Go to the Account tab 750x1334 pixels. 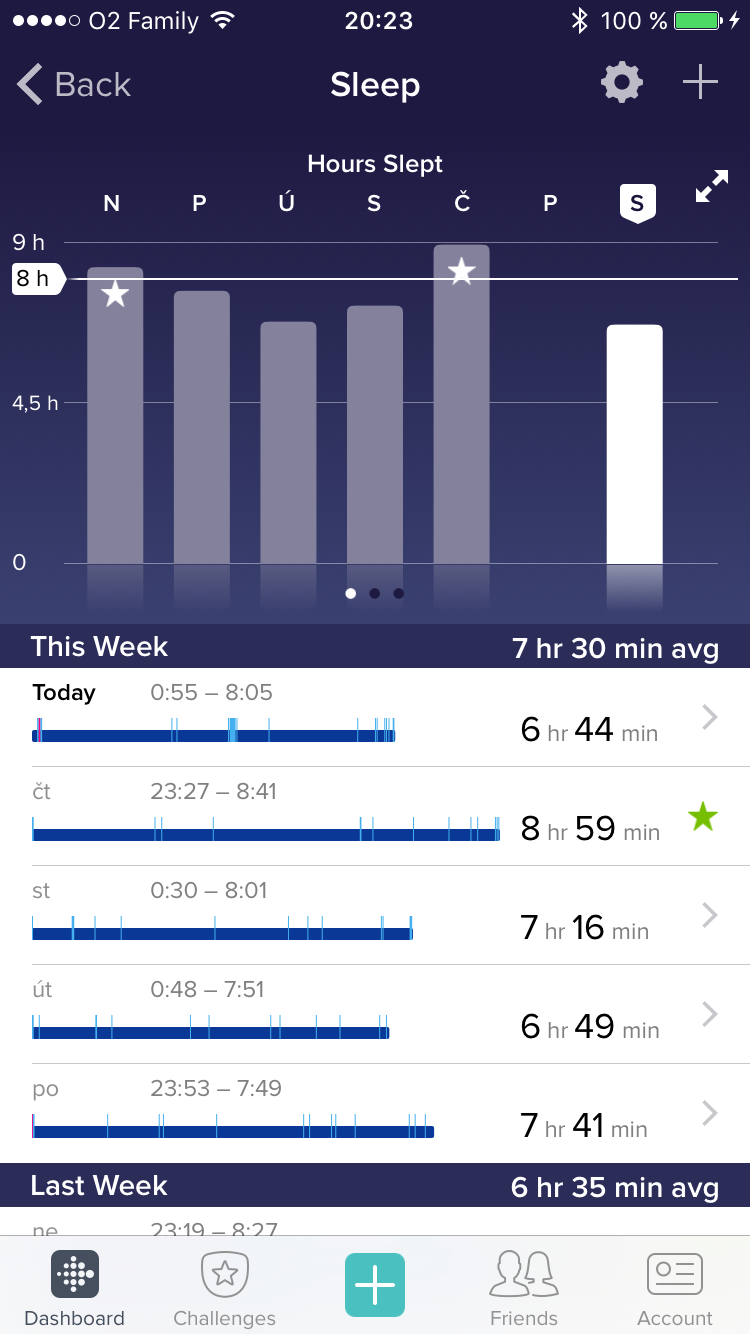(x=675, y=1288)
